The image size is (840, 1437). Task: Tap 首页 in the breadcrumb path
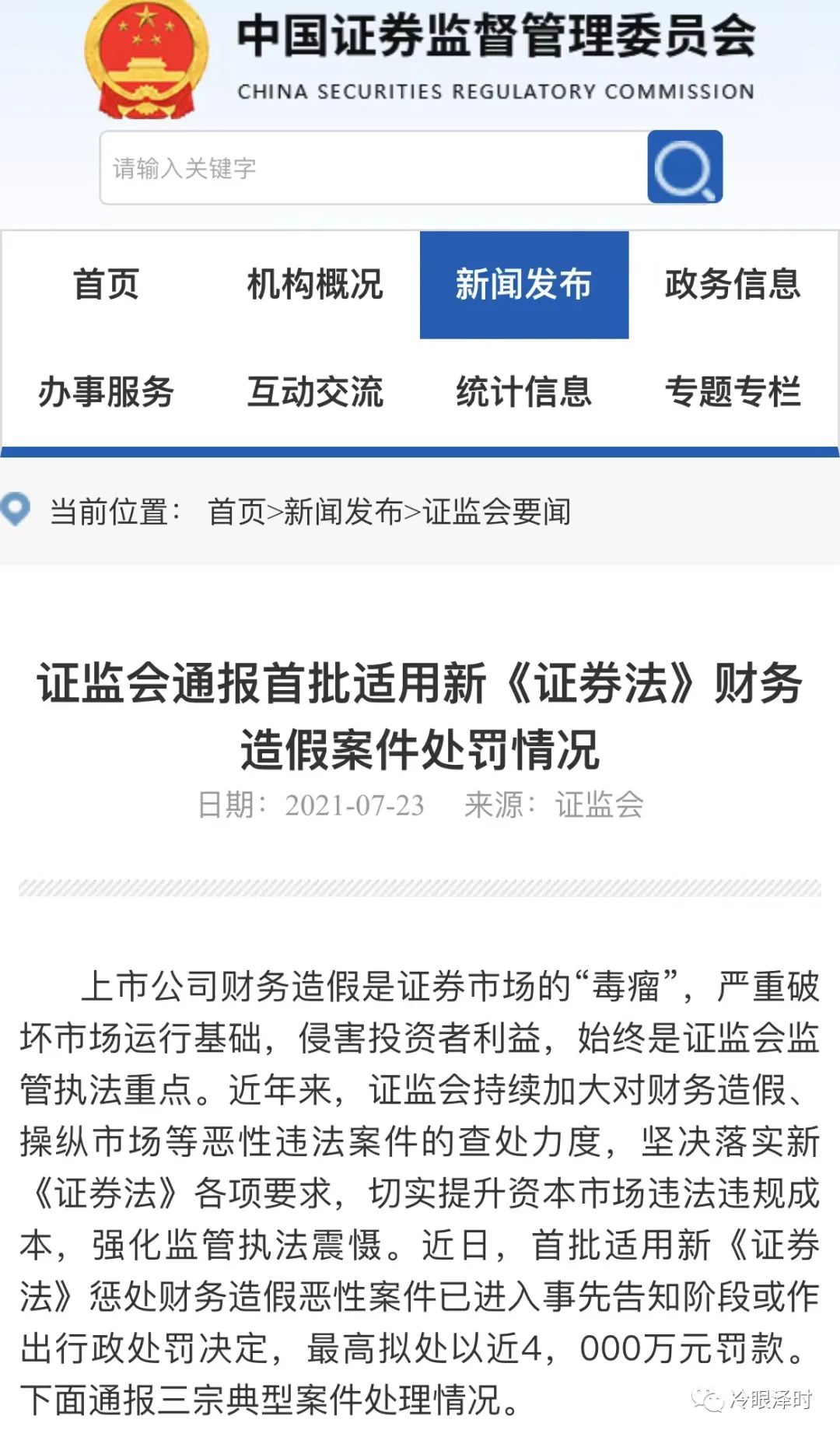(236, 512)
